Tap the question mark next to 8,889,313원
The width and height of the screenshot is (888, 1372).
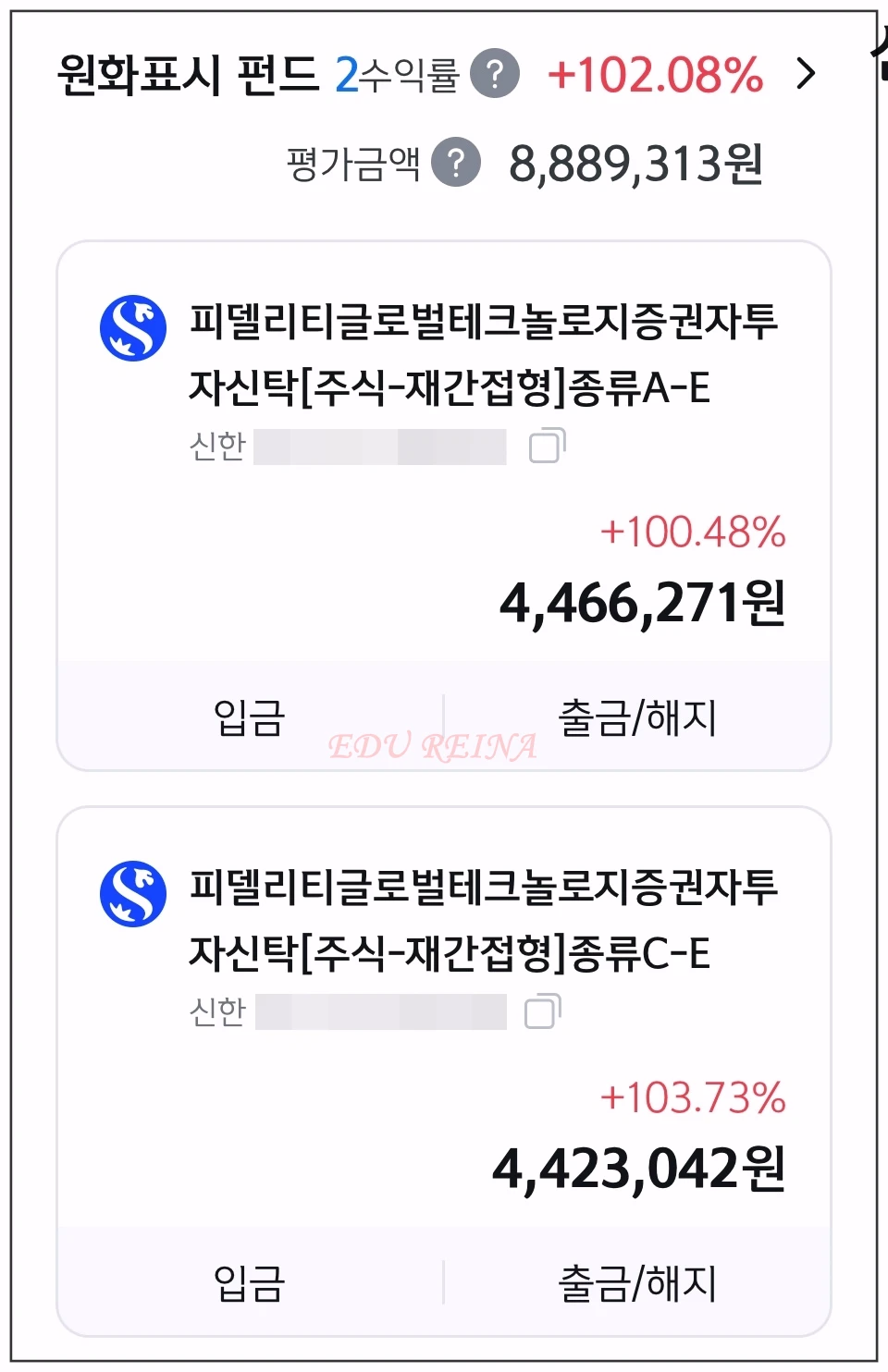tap(455, 164)
